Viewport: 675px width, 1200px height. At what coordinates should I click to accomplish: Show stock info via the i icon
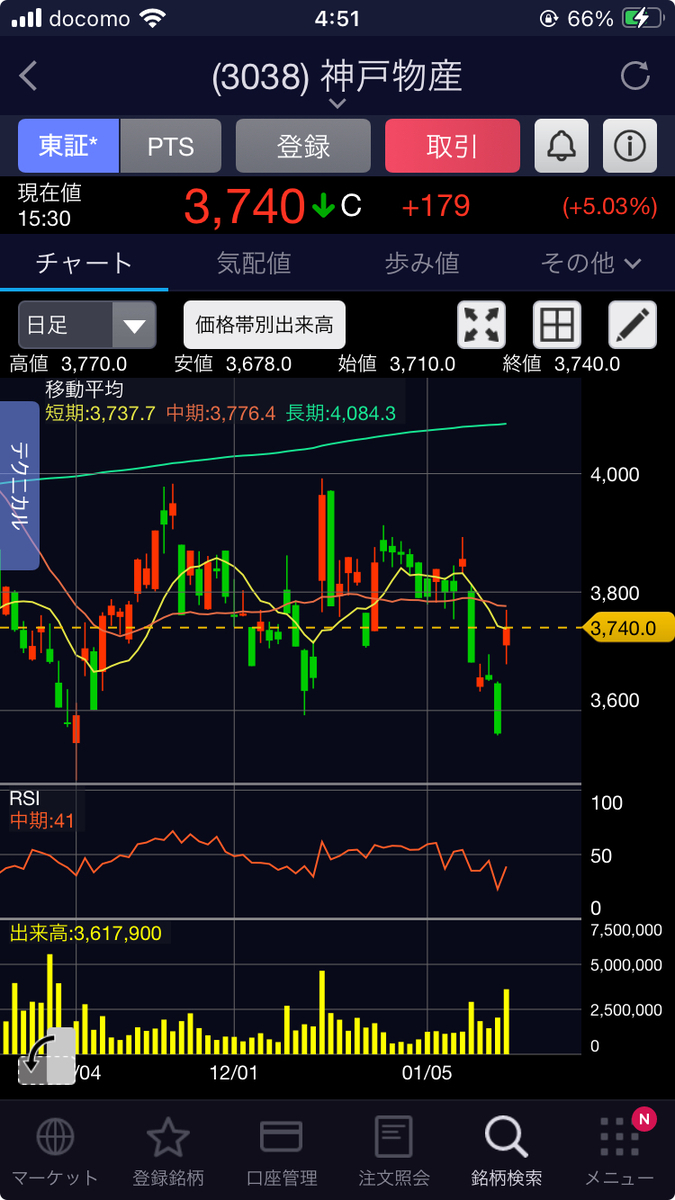pyautogui.click(x=629, y=146)
